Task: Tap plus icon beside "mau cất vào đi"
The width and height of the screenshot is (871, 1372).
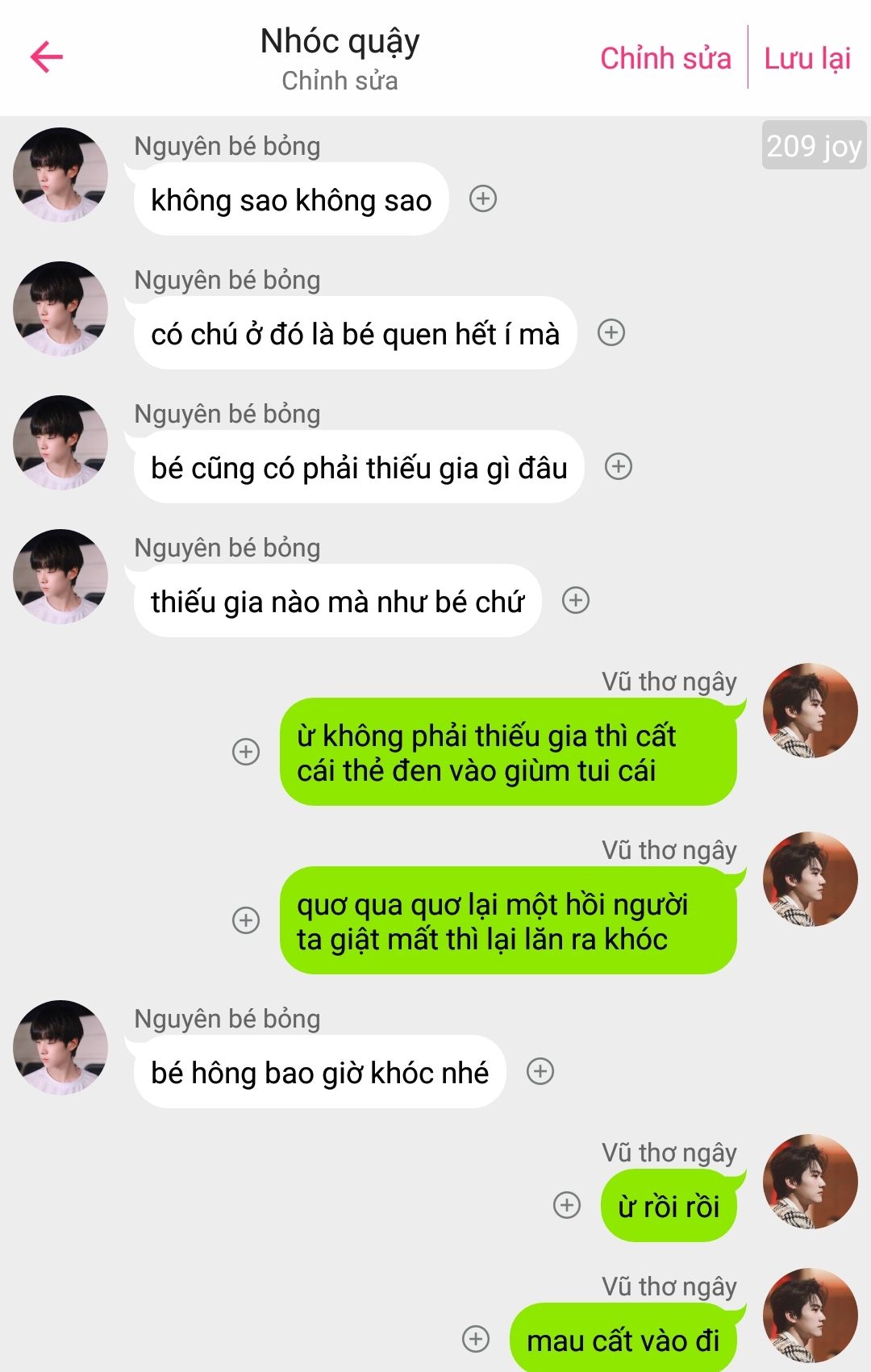Action: [476, 1339]
